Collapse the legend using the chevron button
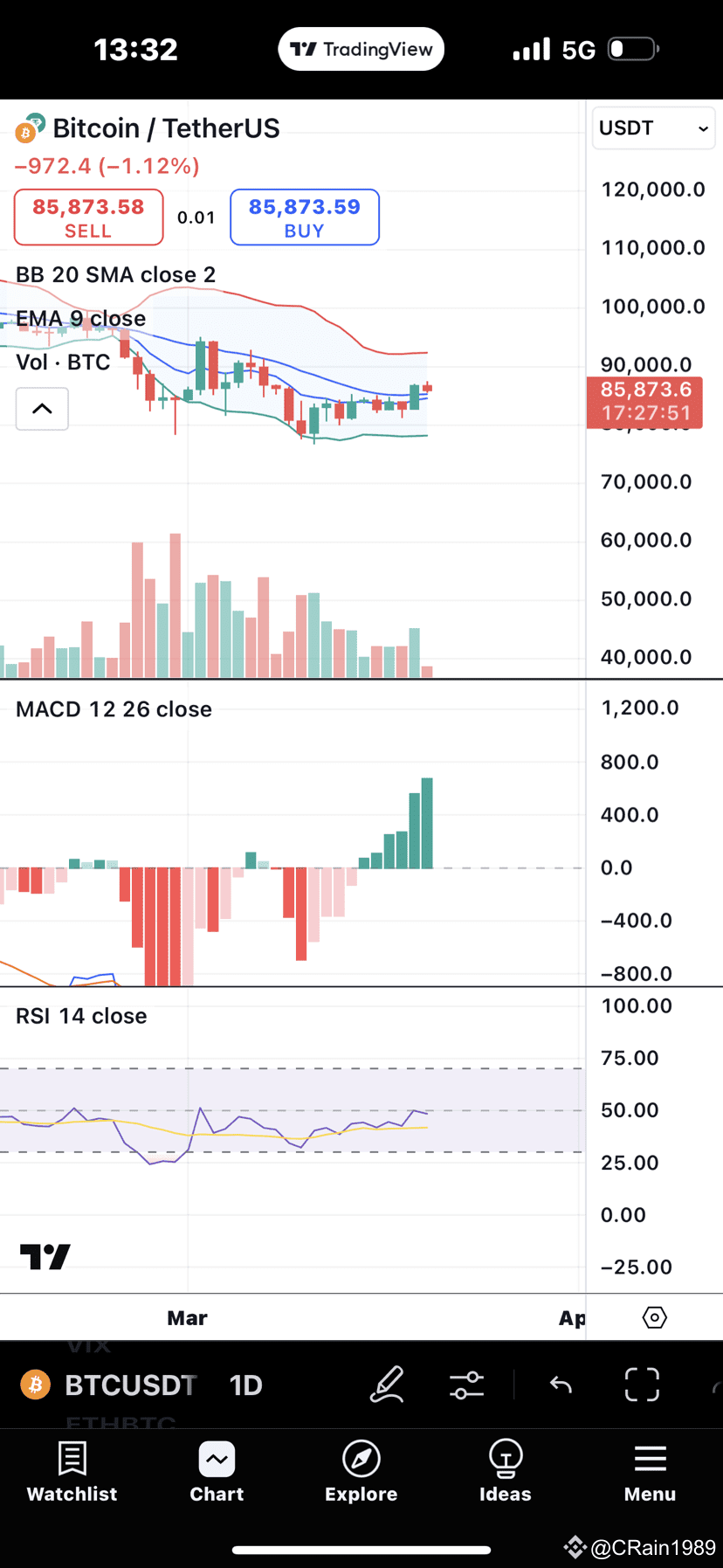This screenshot has width=723, height=1568. (42, 408)
